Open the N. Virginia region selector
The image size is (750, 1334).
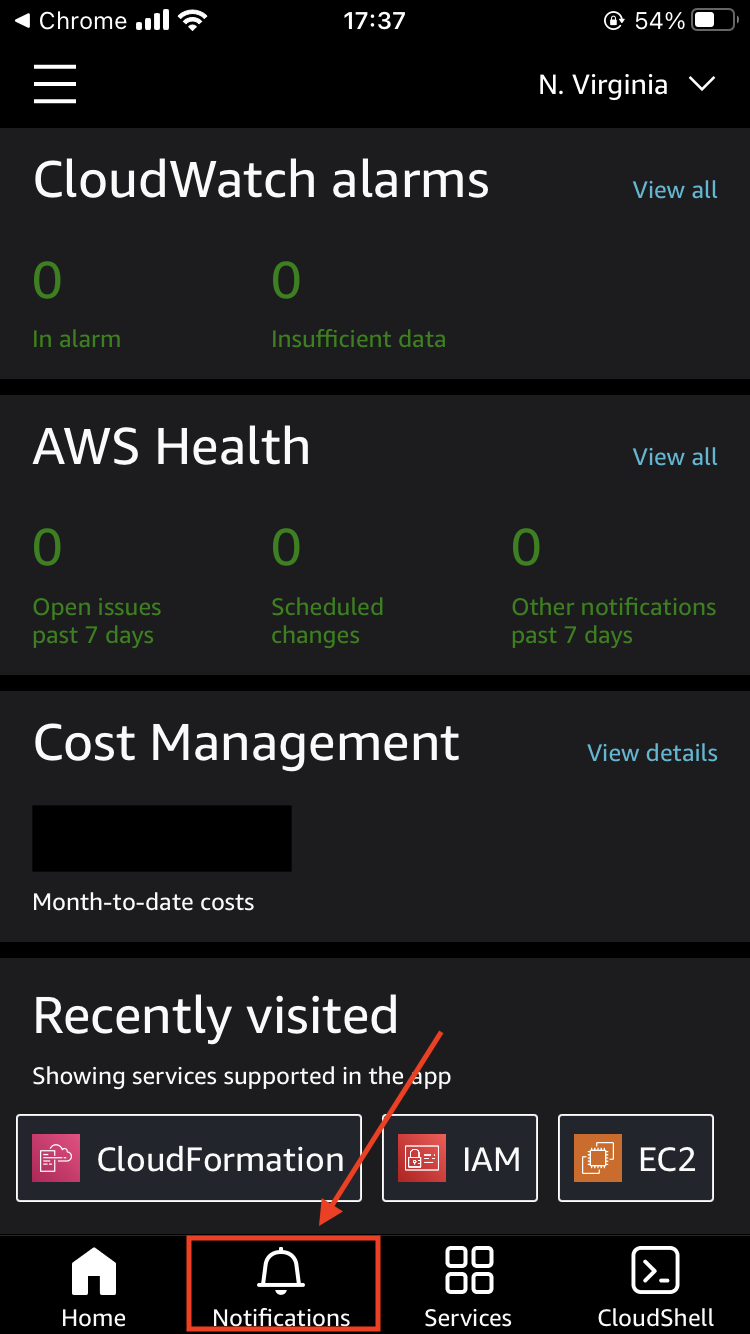pyautogui.click(x=602, y=84)
